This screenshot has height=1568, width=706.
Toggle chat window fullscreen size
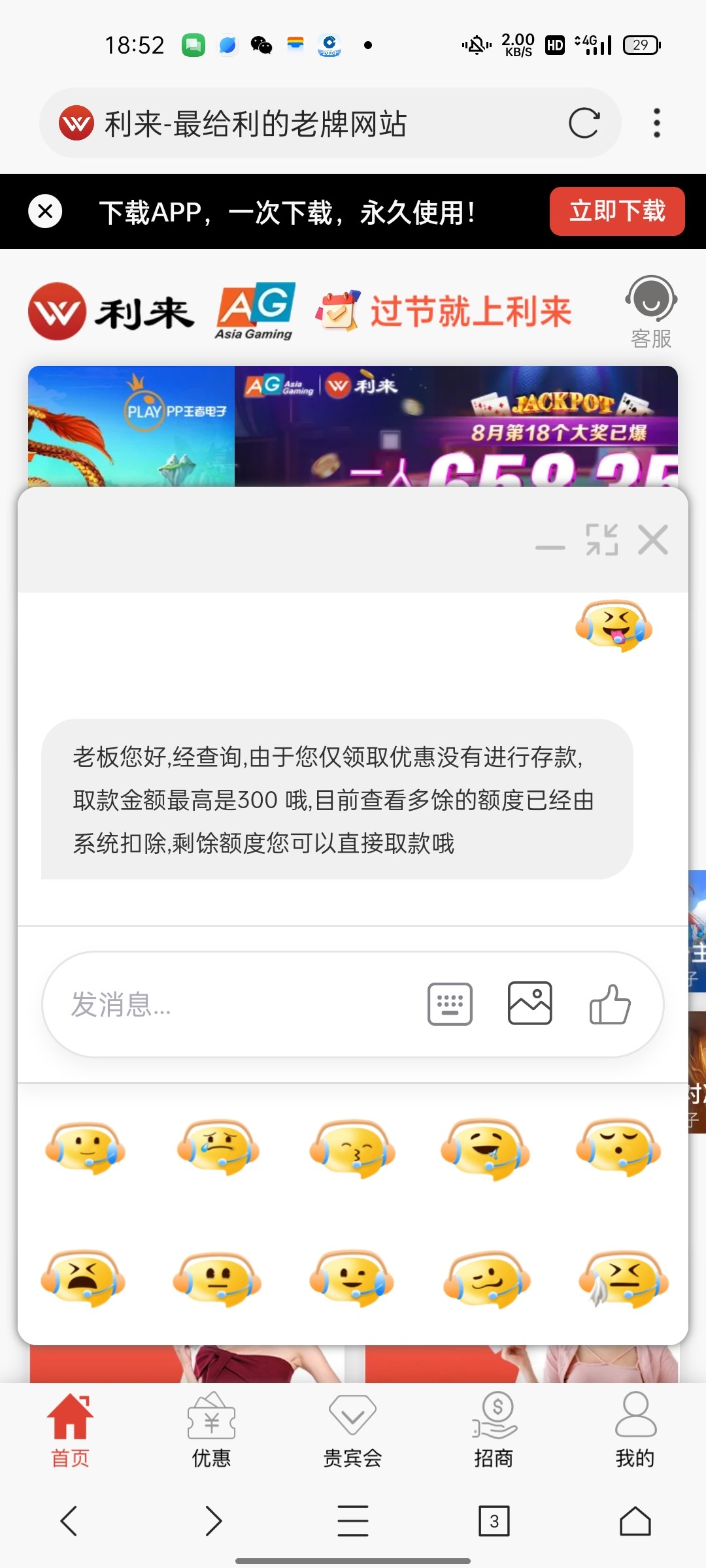(601, 540)
